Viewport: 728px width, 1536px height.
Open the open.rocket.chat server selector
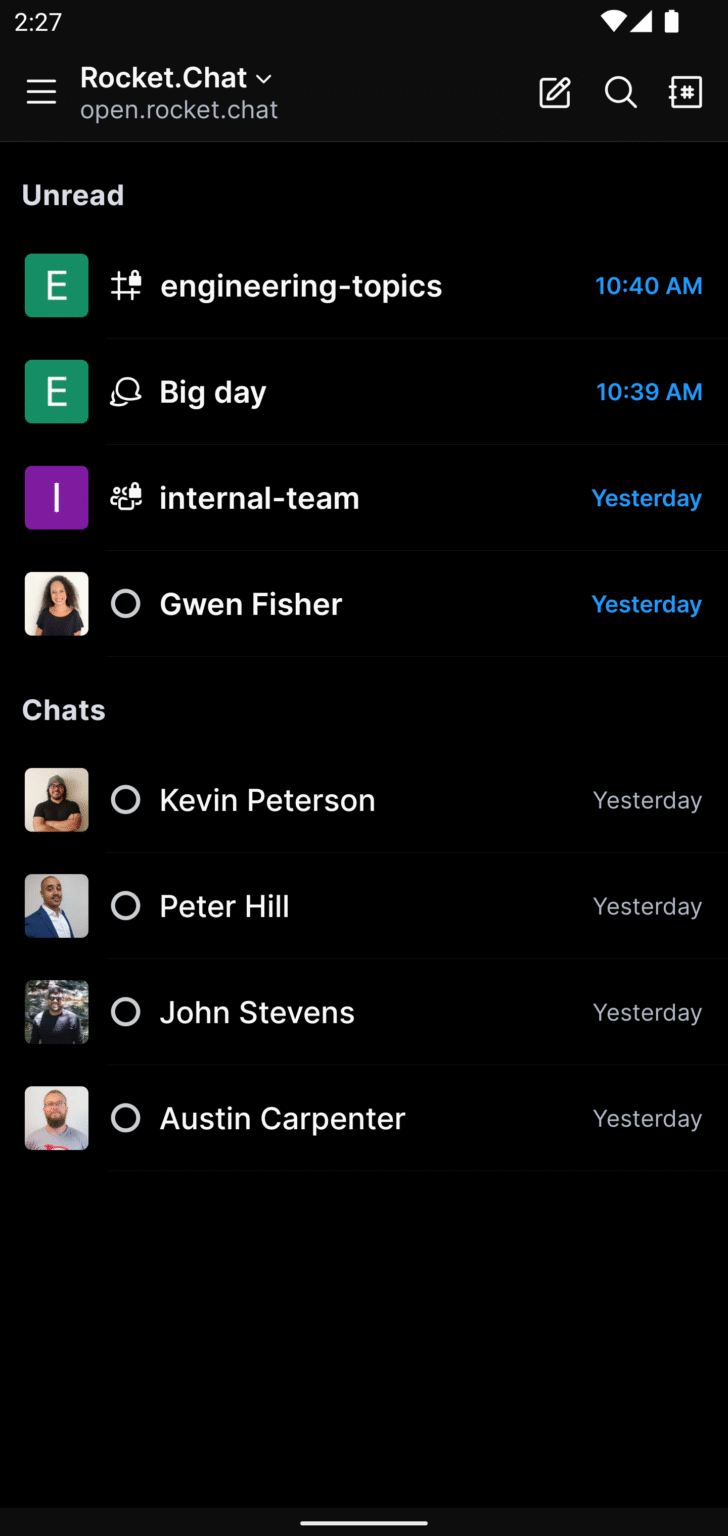[179, 110]
